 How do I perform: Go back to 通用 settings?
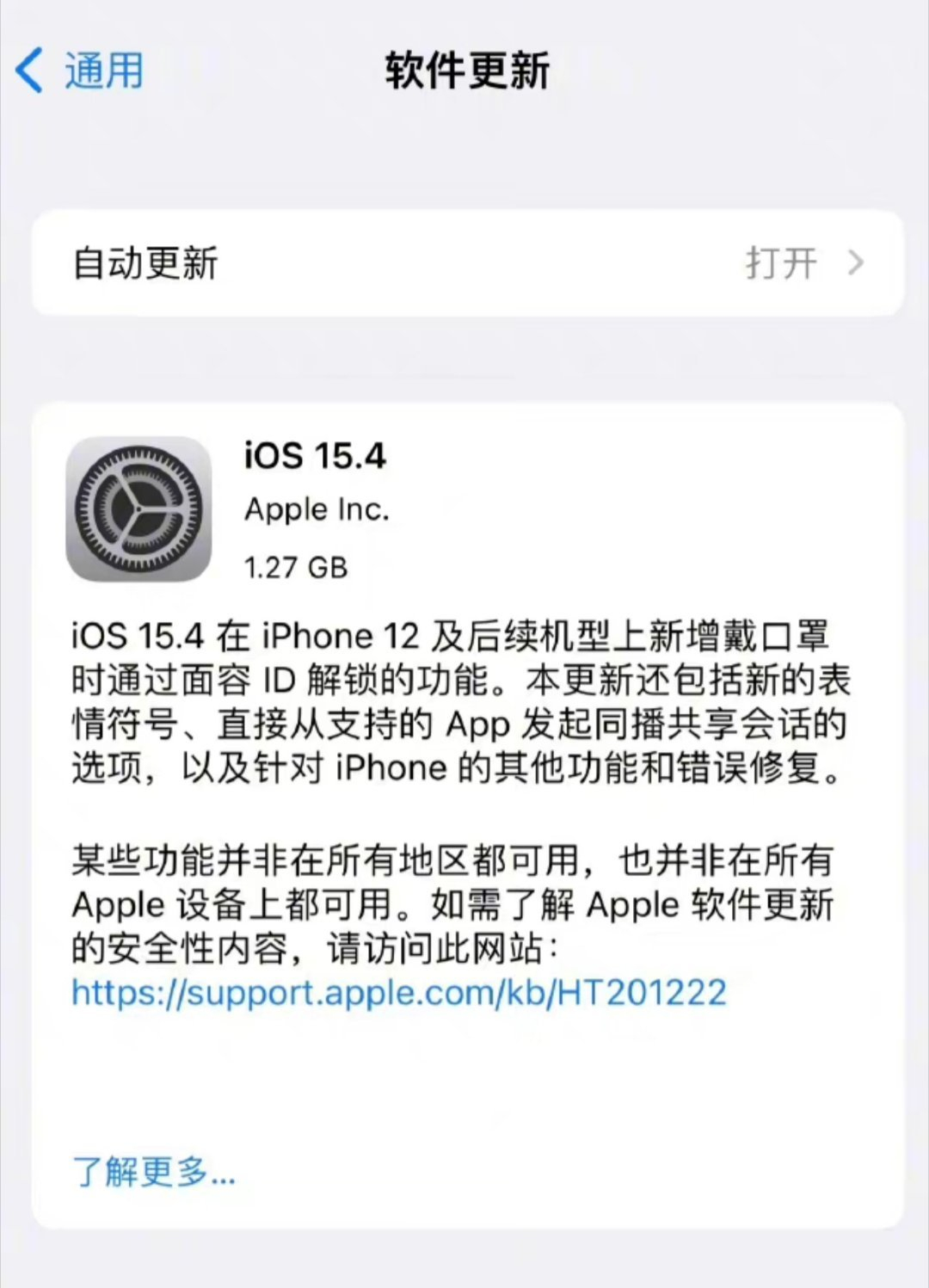tap(80, 71)
